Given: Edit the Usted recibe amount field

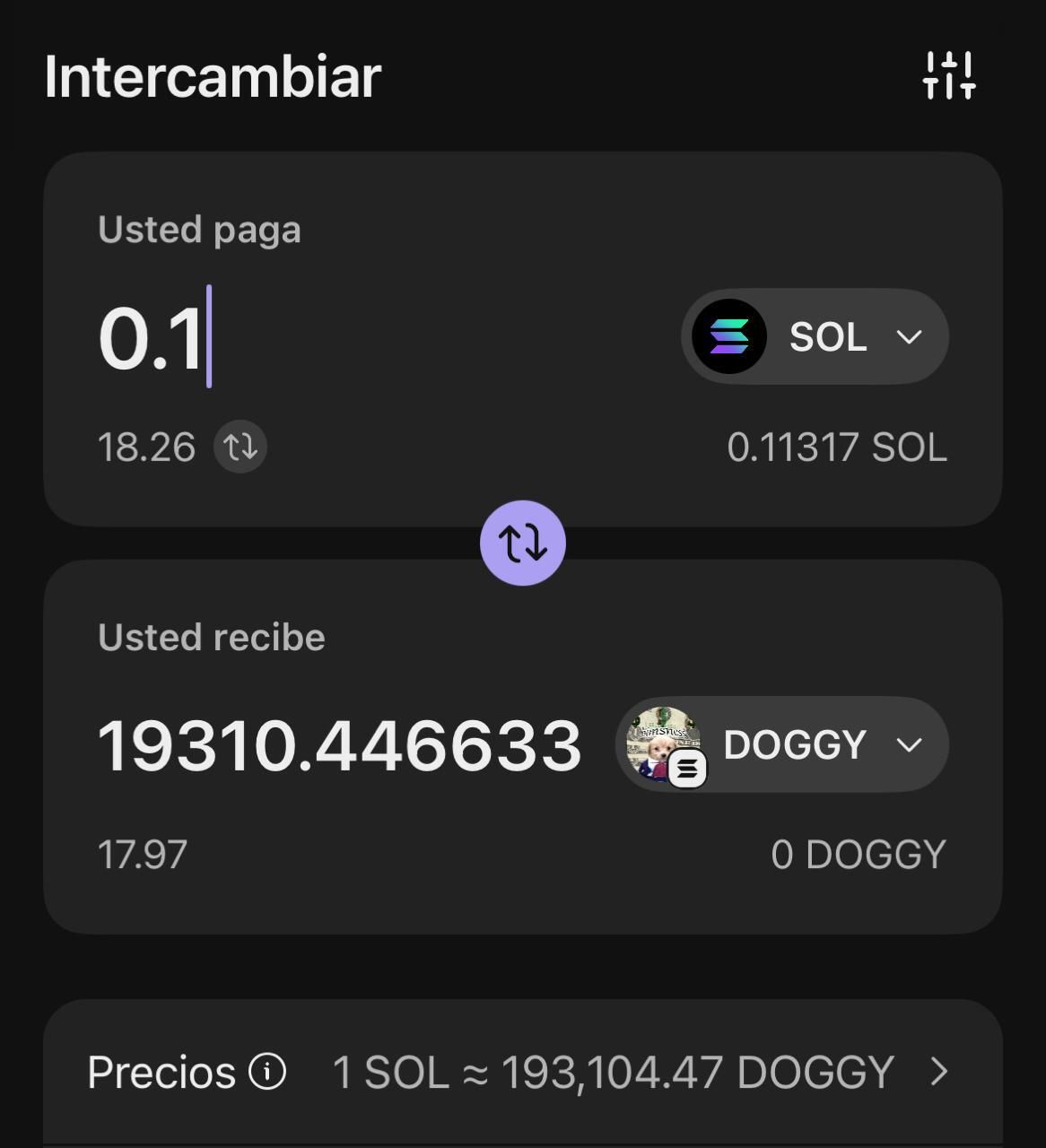Looking at the screenshot, I should 339,745.
